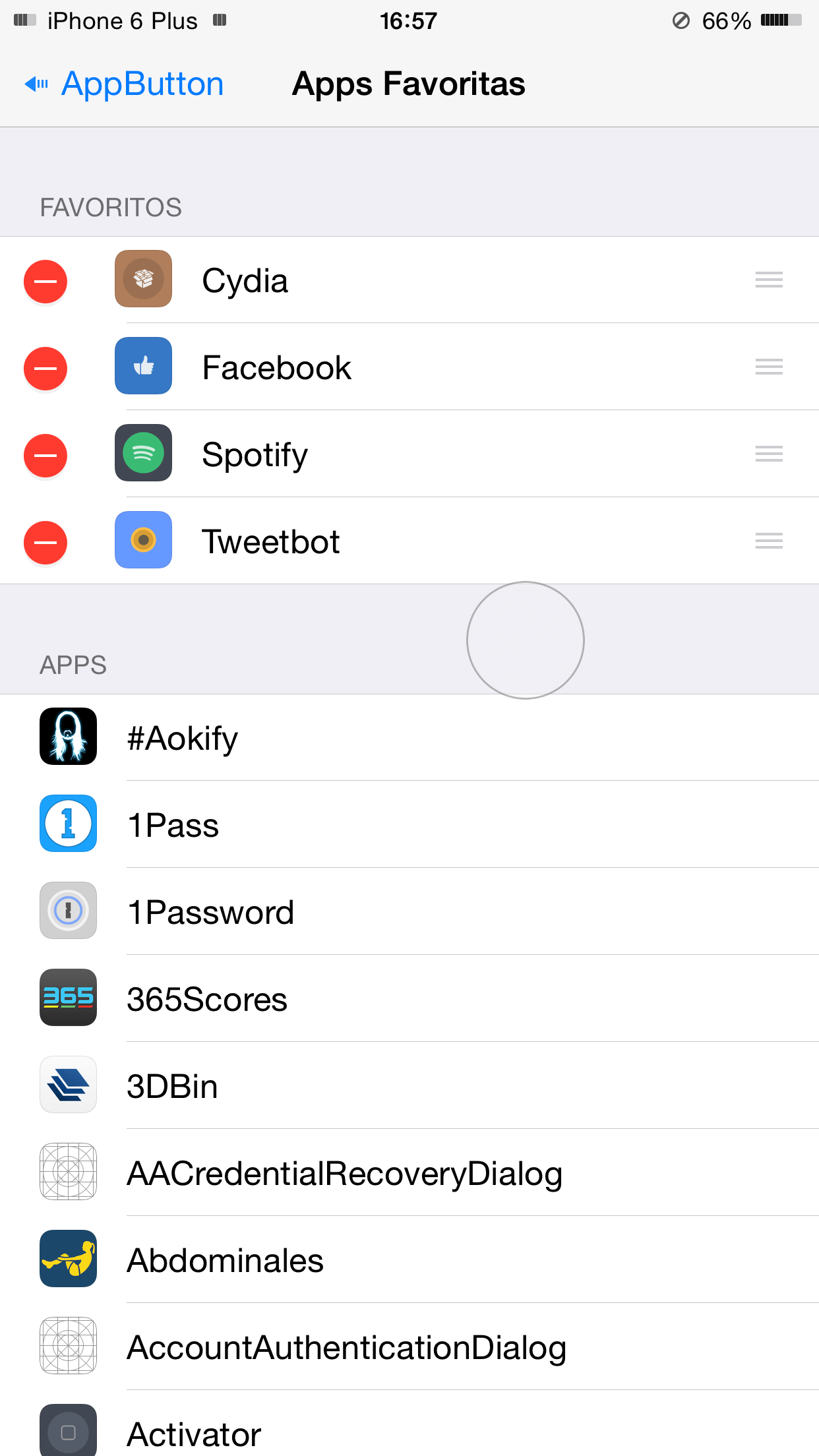Go back to AppButton settings
Image resolution: width=819 pixels, height=1456 pixels.
pyautogui.click(x=125, y=84)
